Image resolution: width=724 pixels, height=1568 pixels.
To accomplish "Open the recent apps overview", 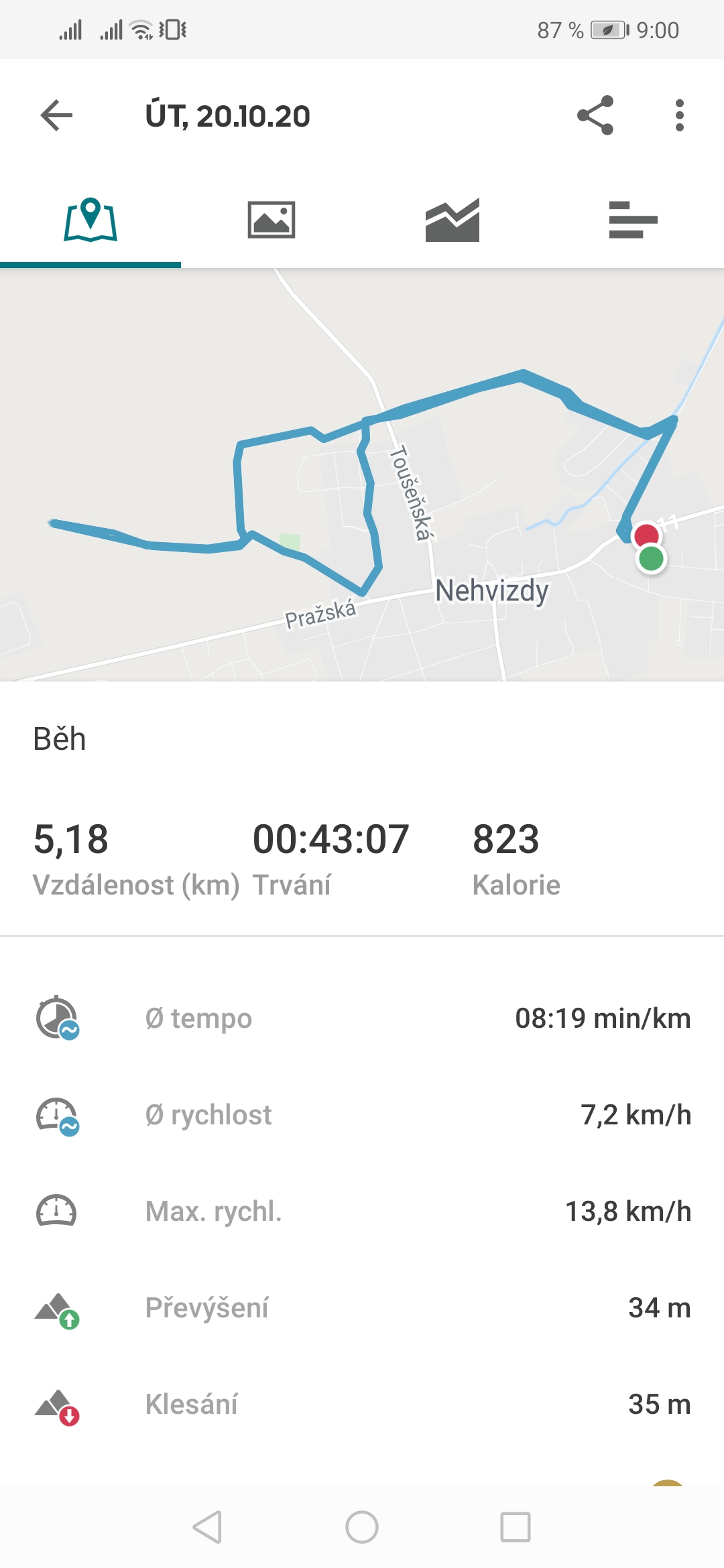I will coord(516,1528).
